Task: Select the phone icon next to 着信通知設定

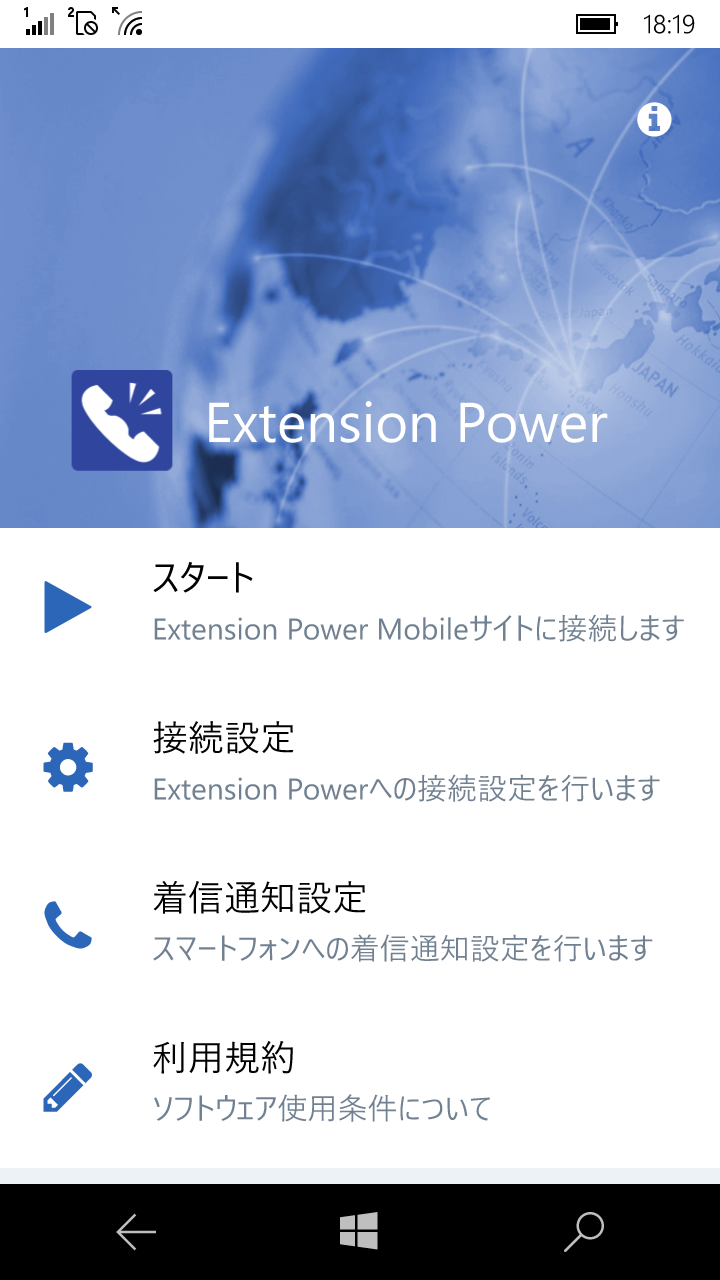Action: 67,925
